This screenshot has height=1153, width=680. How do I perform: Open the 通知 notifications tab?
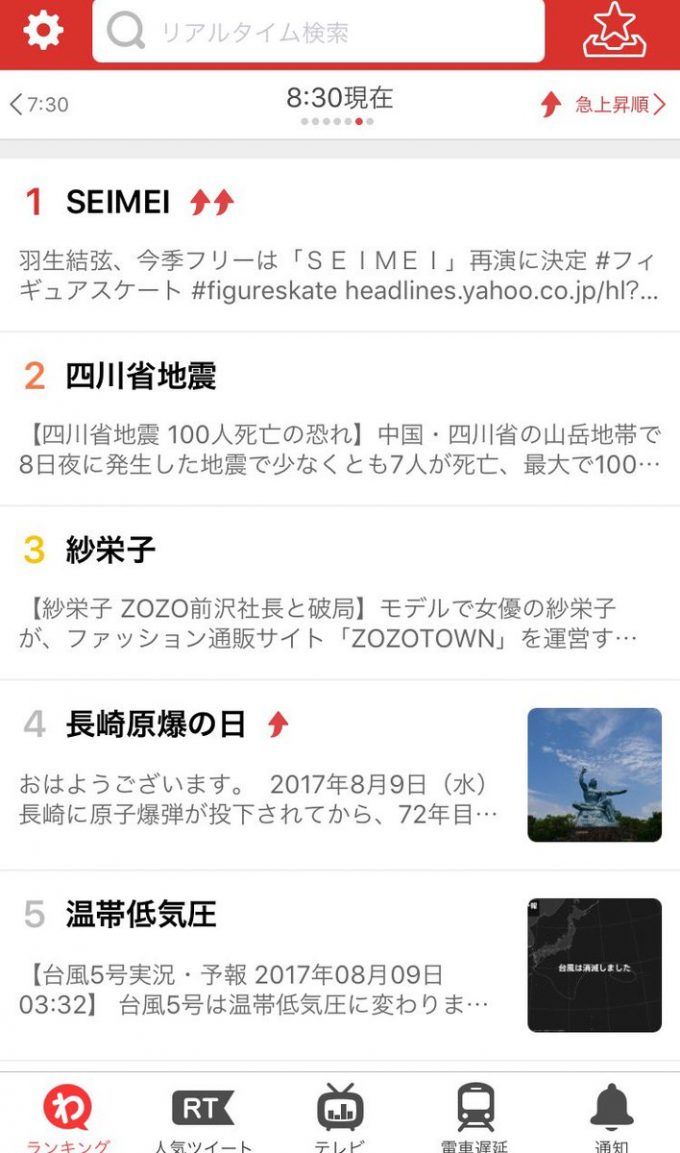(611, 1116)
